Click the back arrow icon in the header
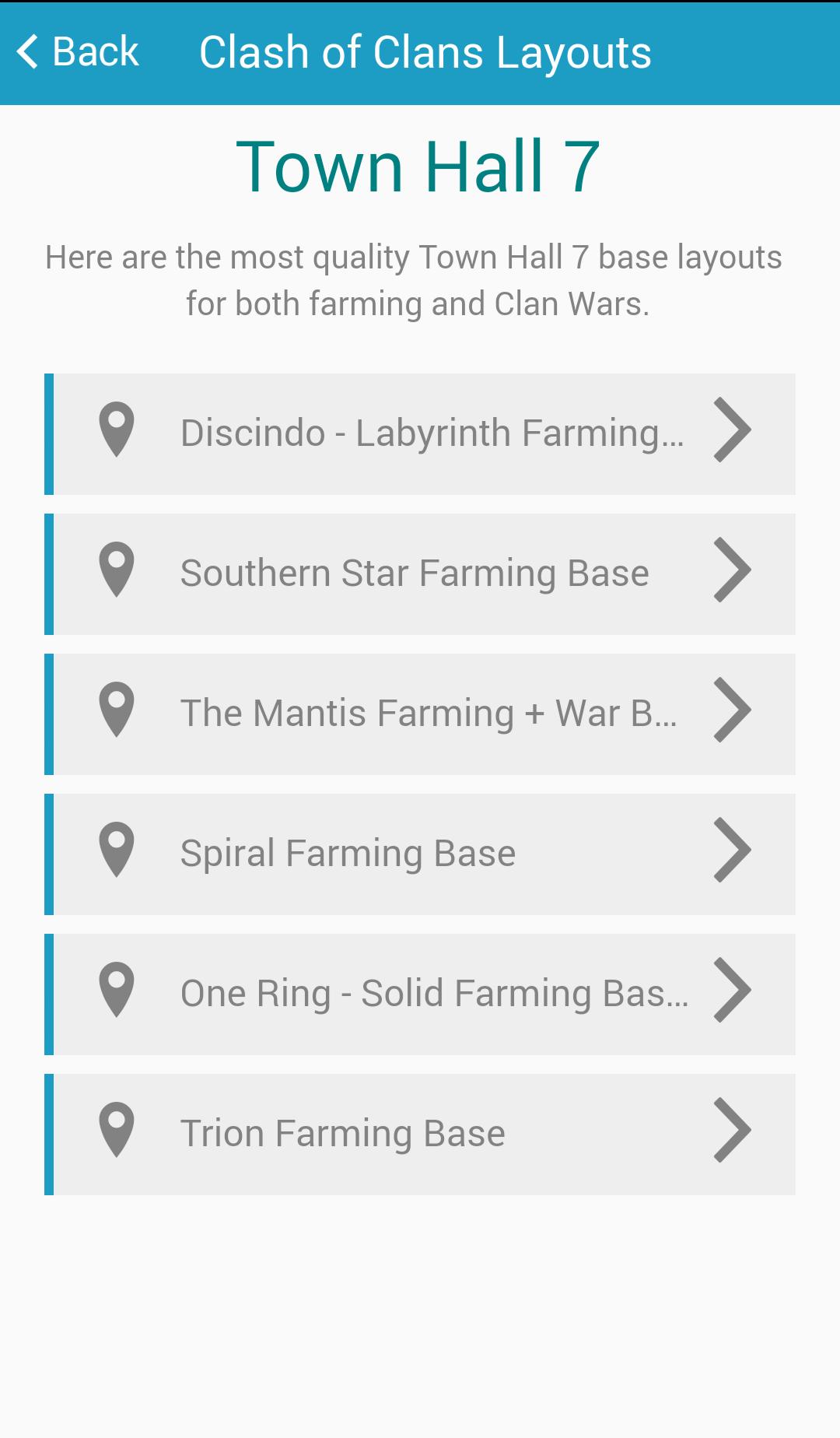This screenshot has height=1438, width=840. pos(28,51)
